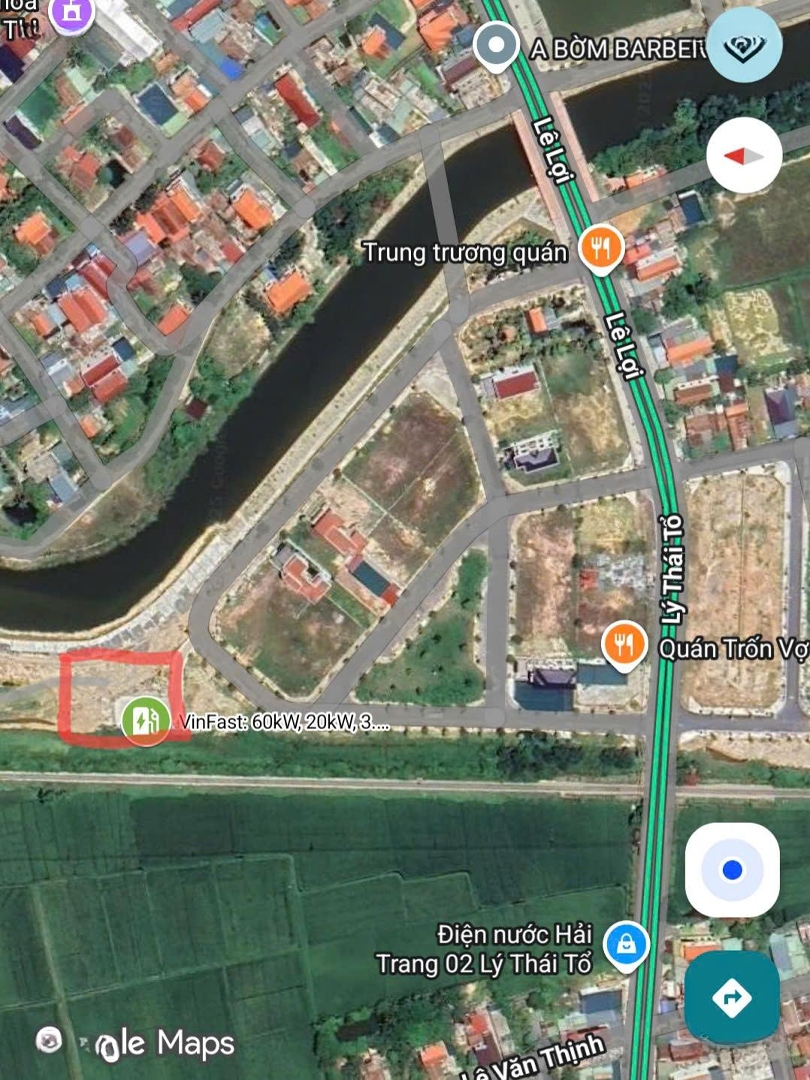Center map on my location
This screenshot has height=1080, width=810.
732,870
